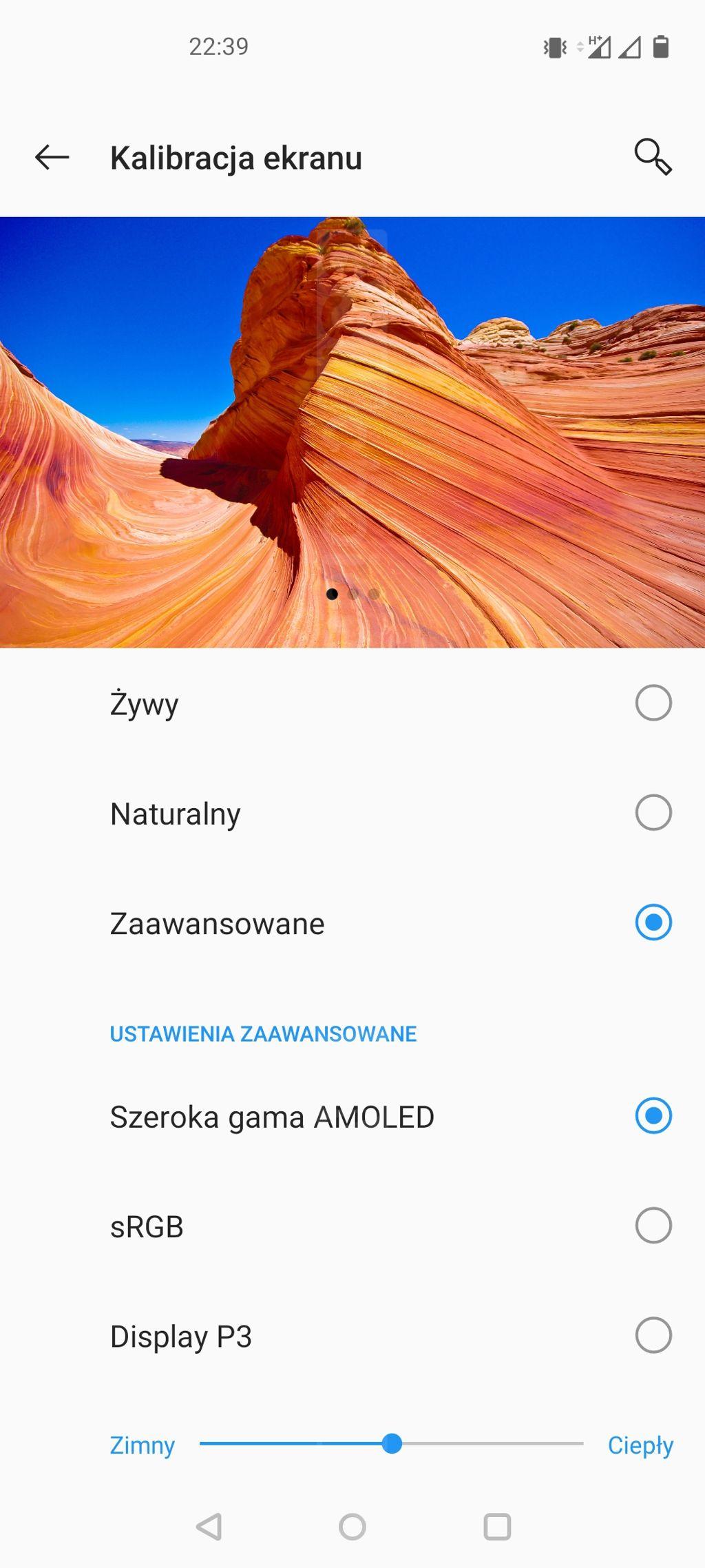Screen dimensions: 705x1568
Task: Open recent apps from navigation bar
Action: pos(497,1527)
